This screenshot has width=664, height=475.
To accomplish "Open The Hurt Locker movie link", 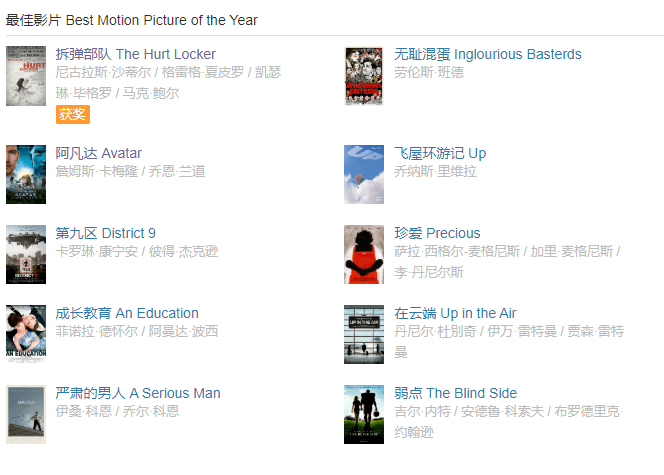I will point(135,54).
